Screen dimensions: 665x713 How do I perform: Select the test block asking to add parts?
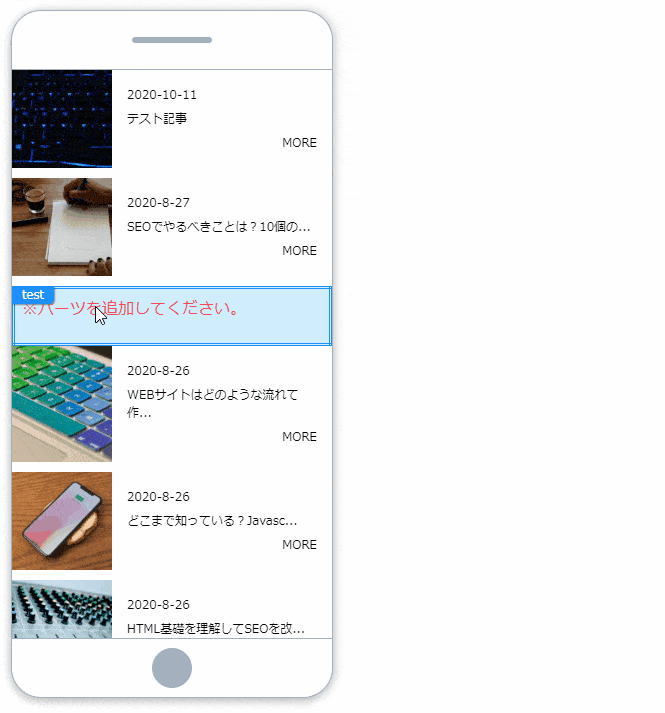[172, 317]
